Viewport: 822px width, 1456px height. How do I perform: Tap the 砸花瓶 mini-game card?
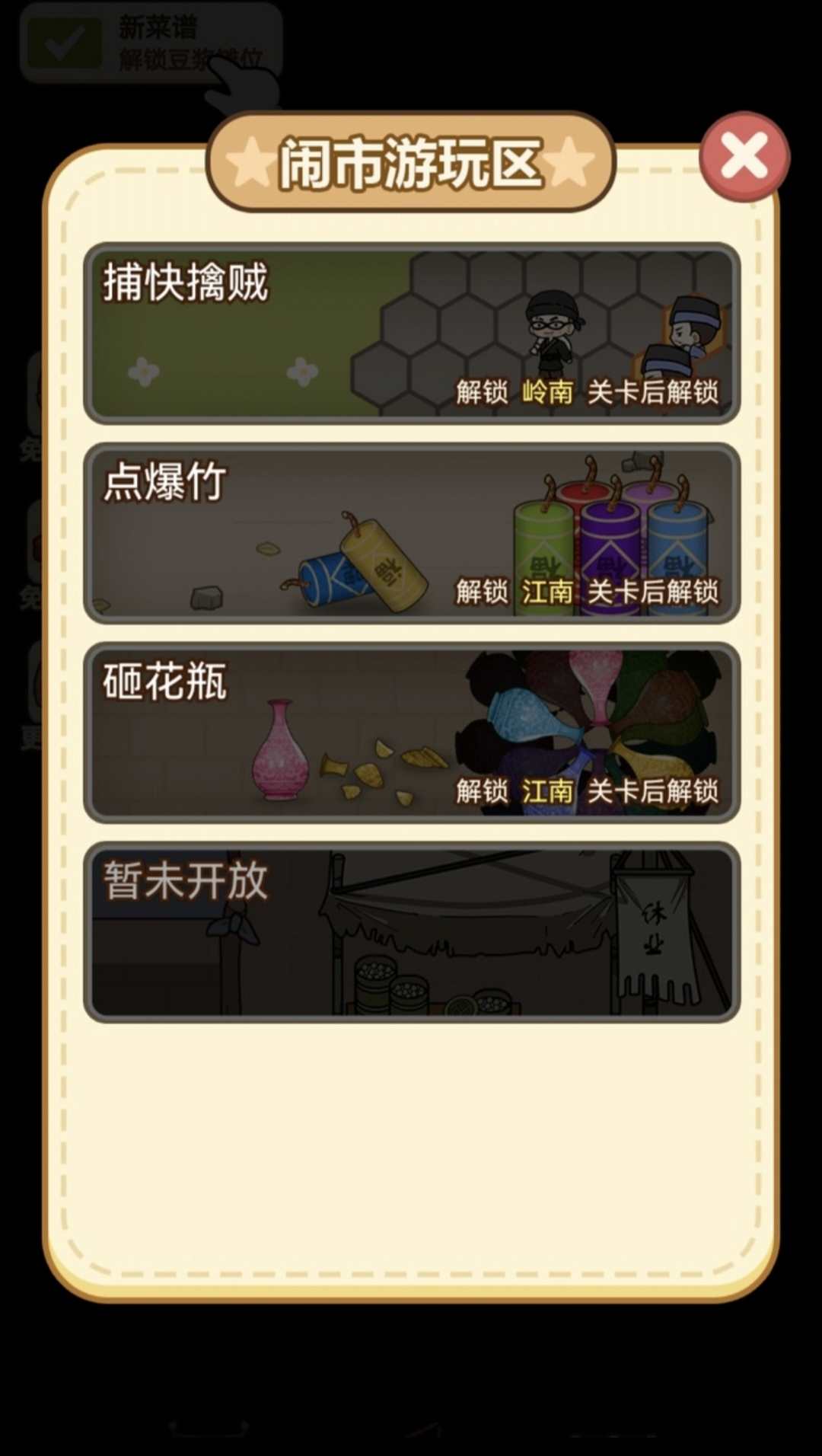point(411,733)
